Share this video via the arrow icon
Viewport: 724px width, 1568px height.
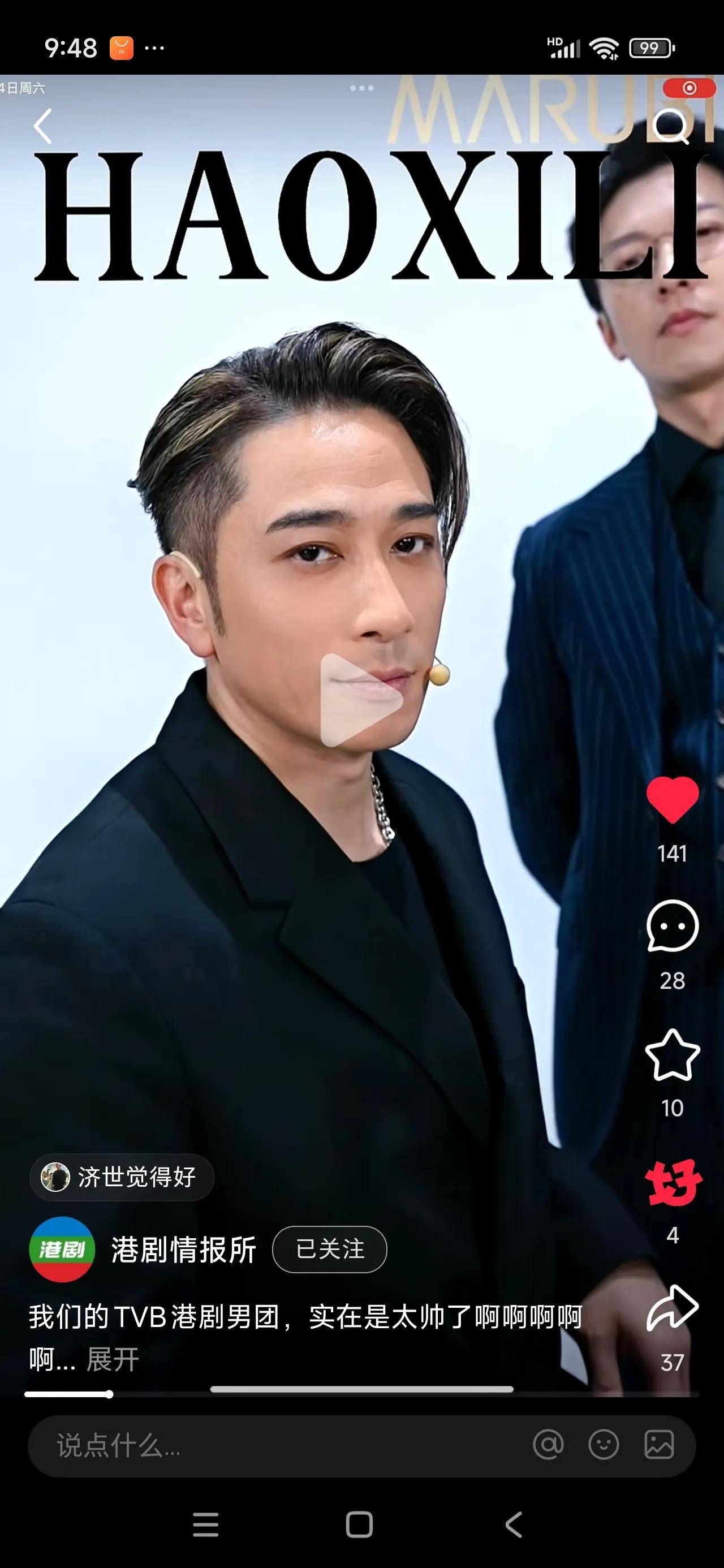coord(672,1309)
